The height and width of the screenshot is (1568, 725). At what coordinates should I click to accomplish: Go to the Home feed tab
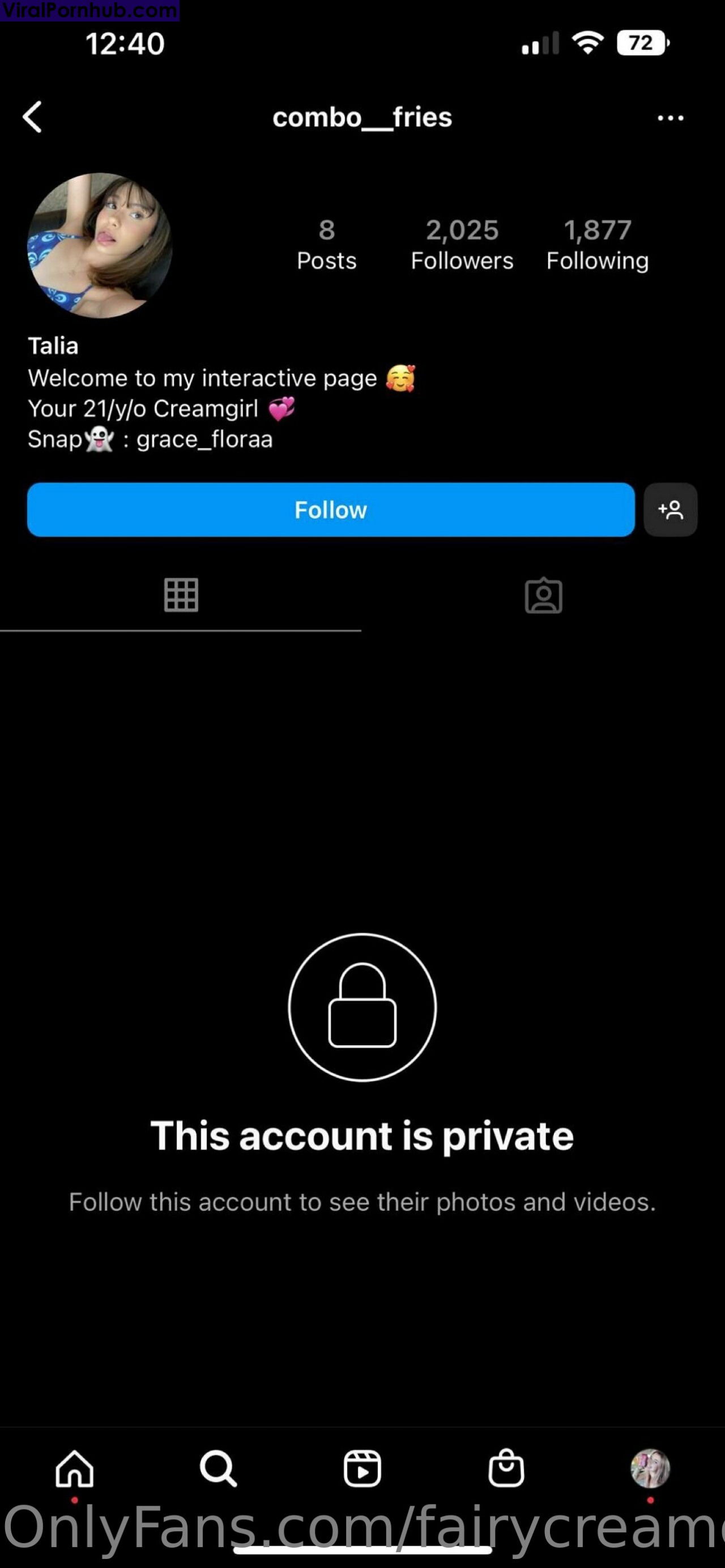pos(74,1468)
